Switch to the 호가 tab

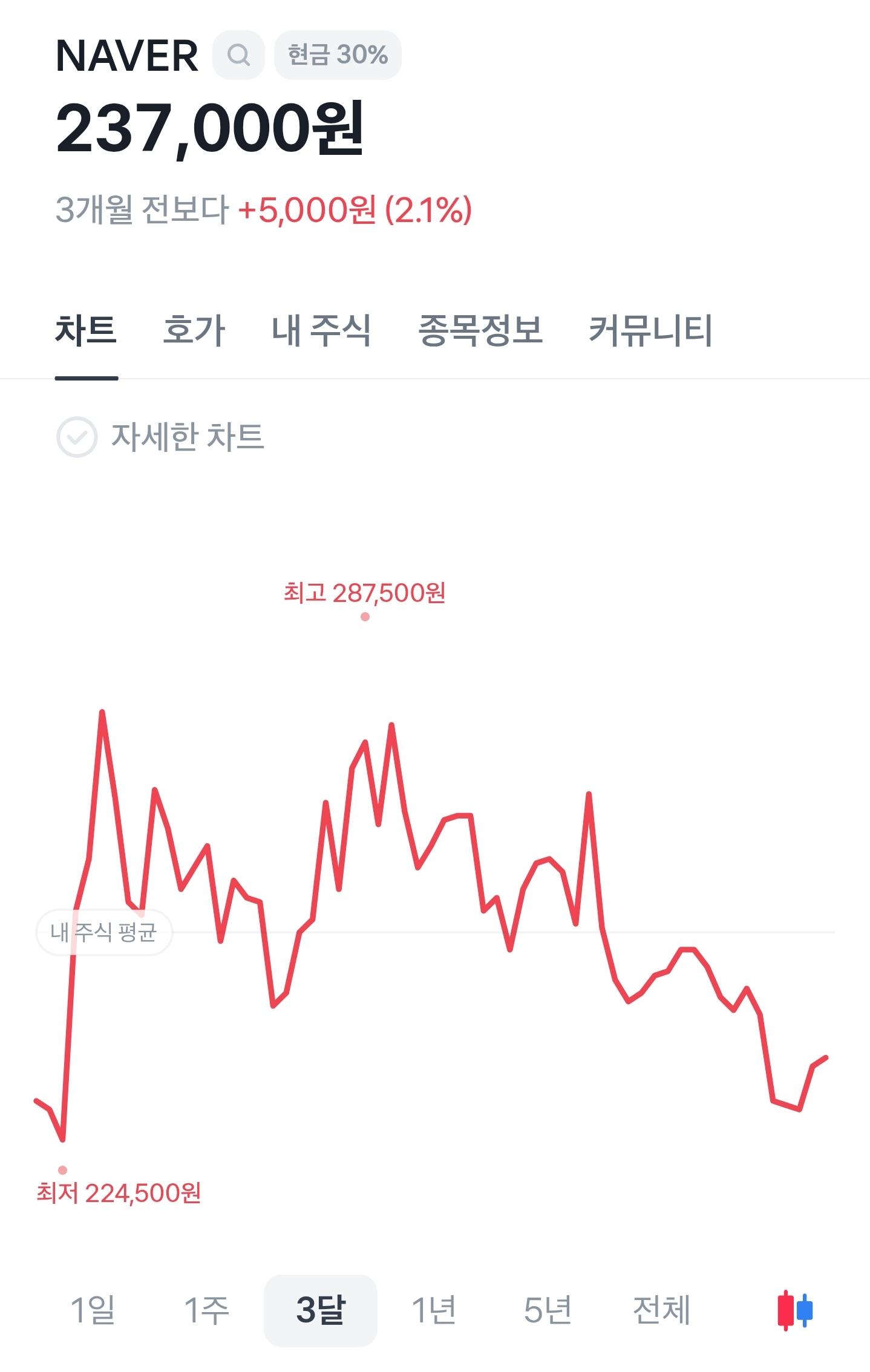click(194, 331)
